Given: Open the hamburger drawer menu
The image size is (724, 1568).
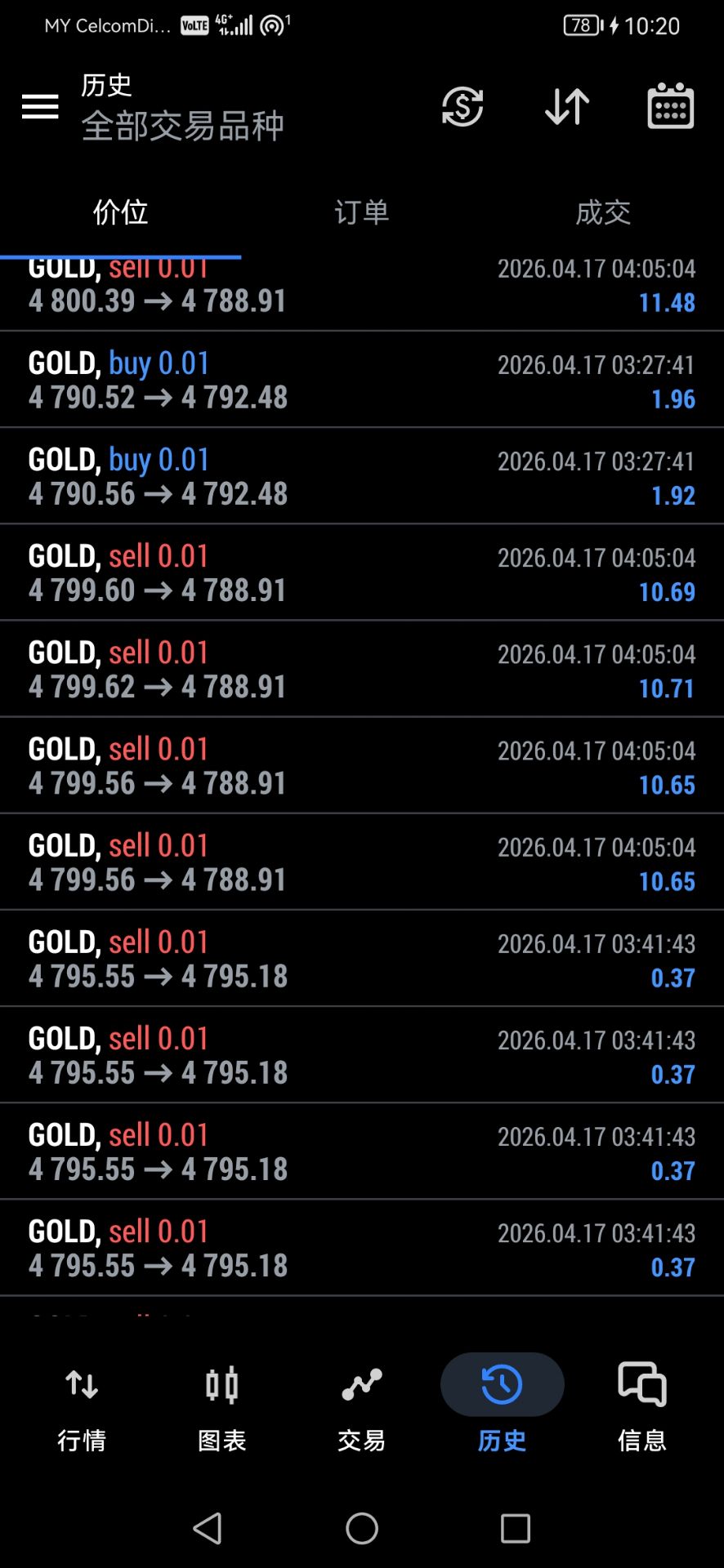Looking at the screenshot, I should [x=40, y=106].
